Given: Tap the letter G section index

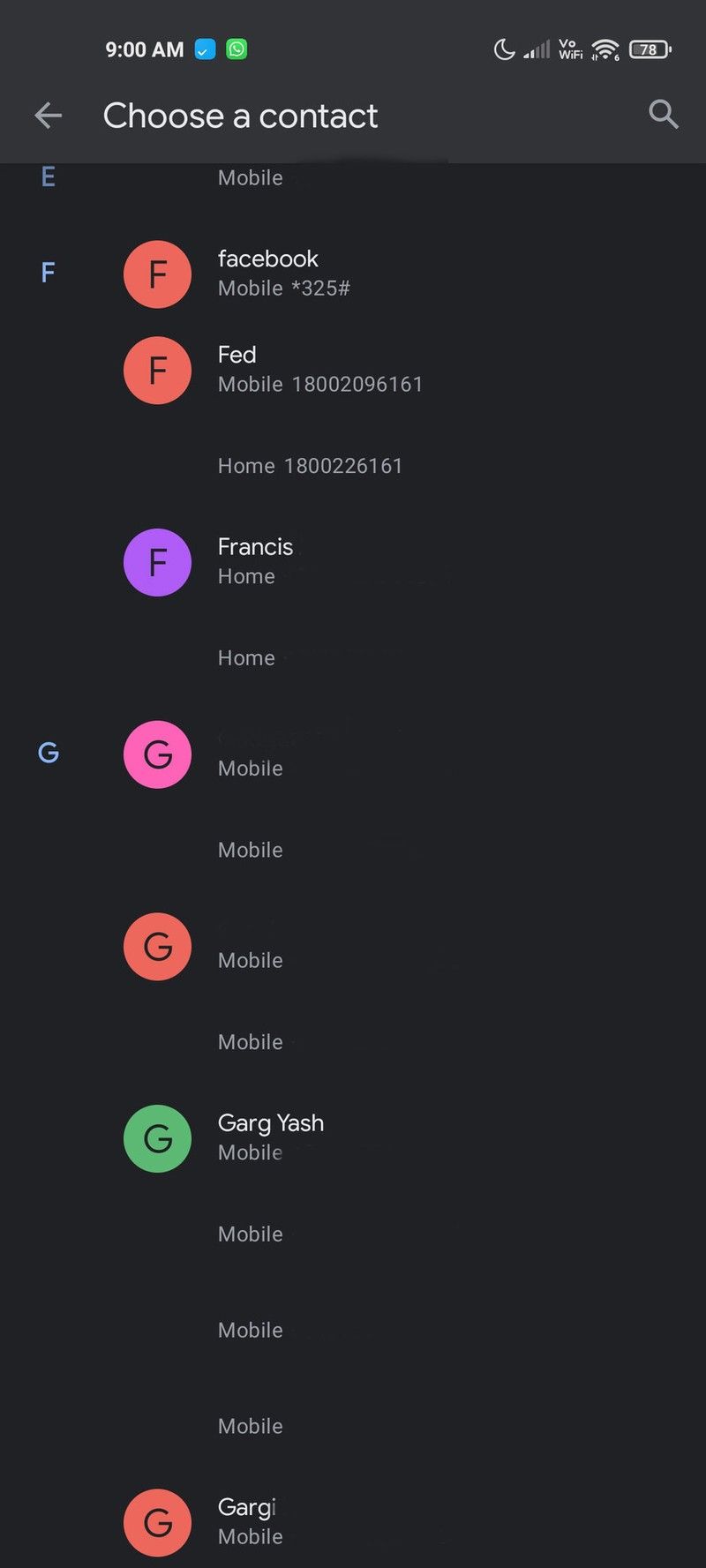Looking at the screenshot, I should (x=49, y=752).
